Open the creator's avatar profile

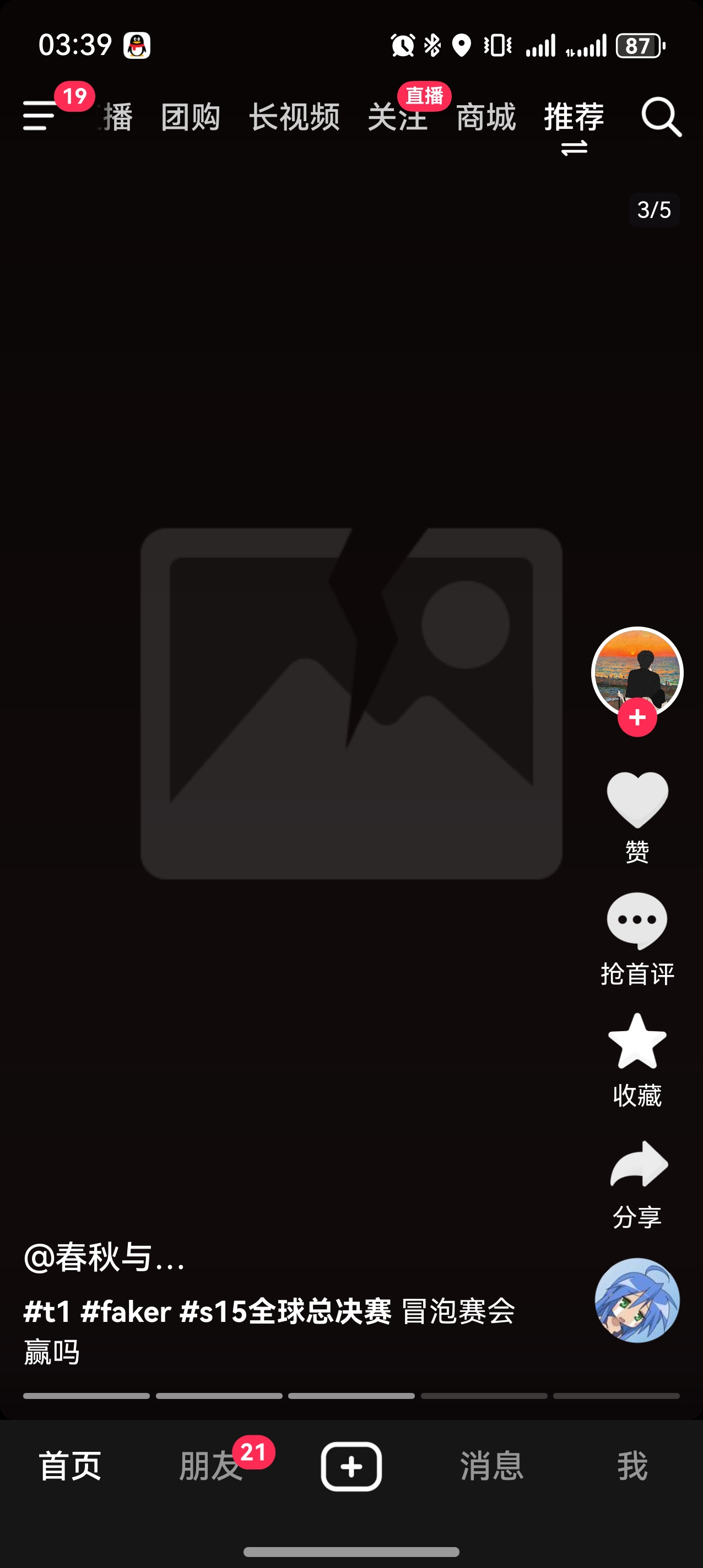coord(636,669)
